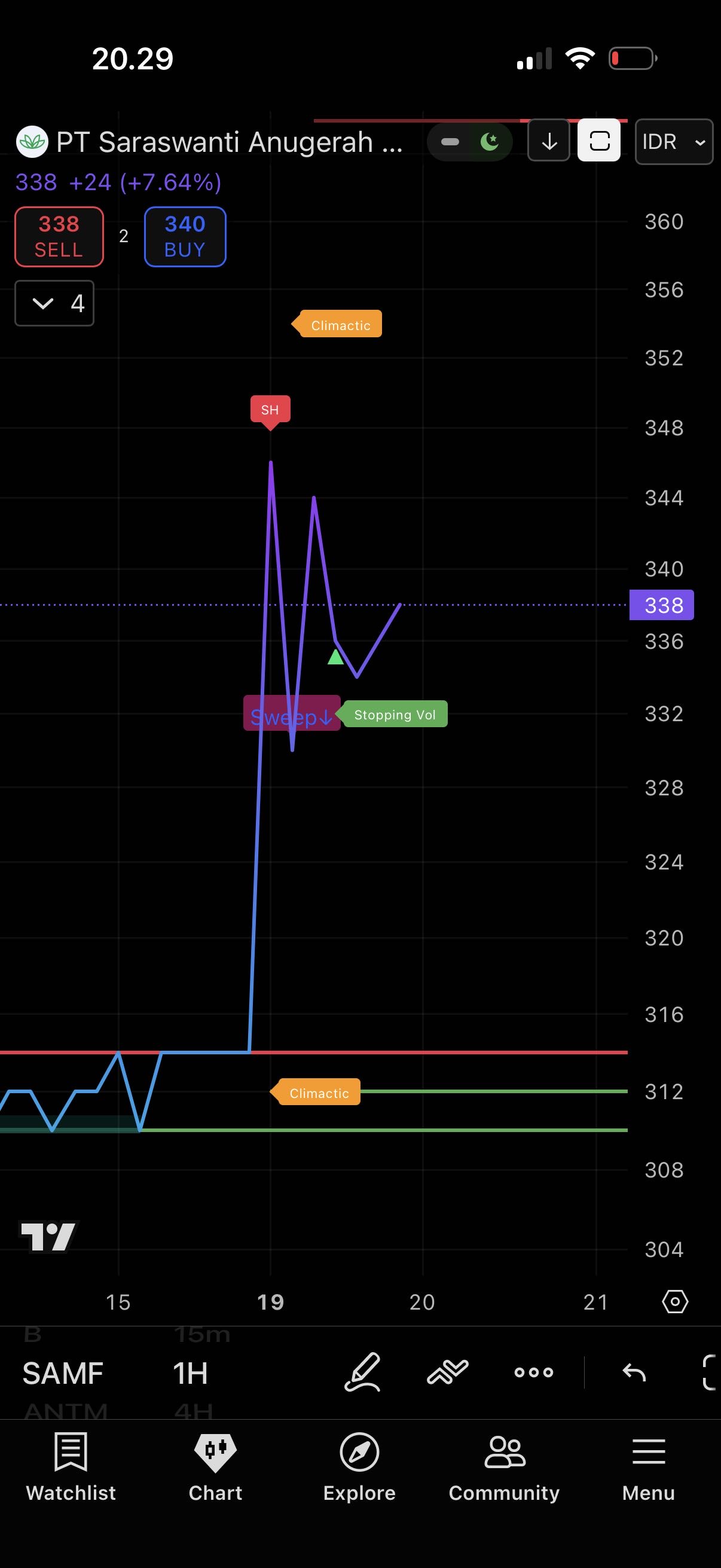Open the indicators tool
Viewport: 721px width, 1568px height.
click(x=447, y=1372)
